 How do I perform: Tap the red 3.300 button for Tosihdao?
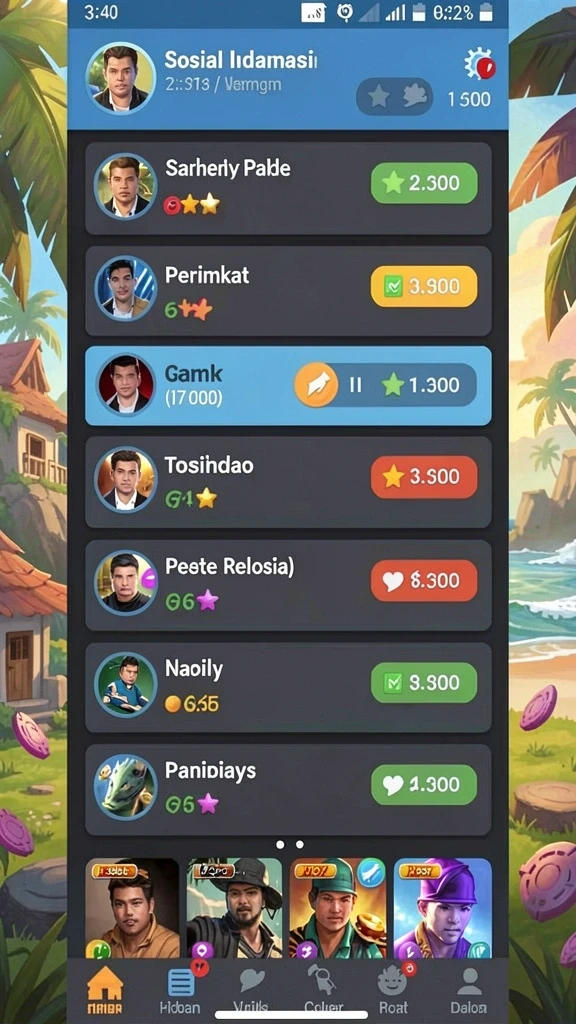point(424,477)
